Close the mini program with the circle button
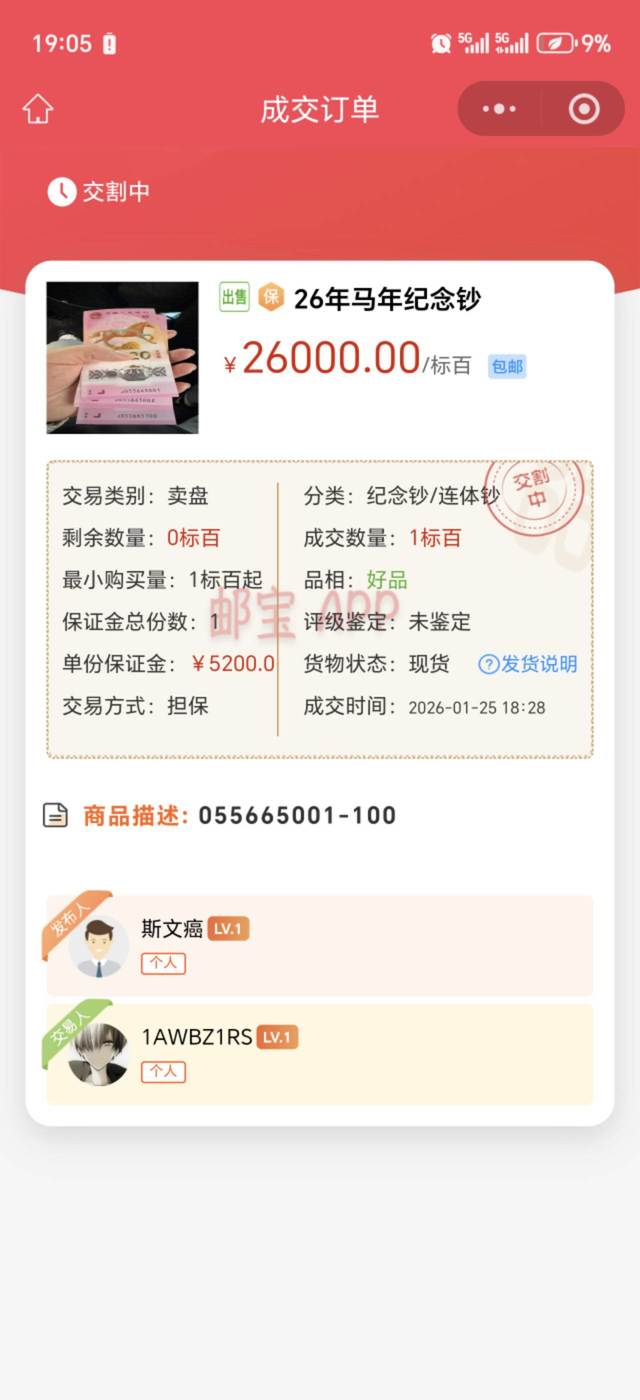 (x=583, y=109)
